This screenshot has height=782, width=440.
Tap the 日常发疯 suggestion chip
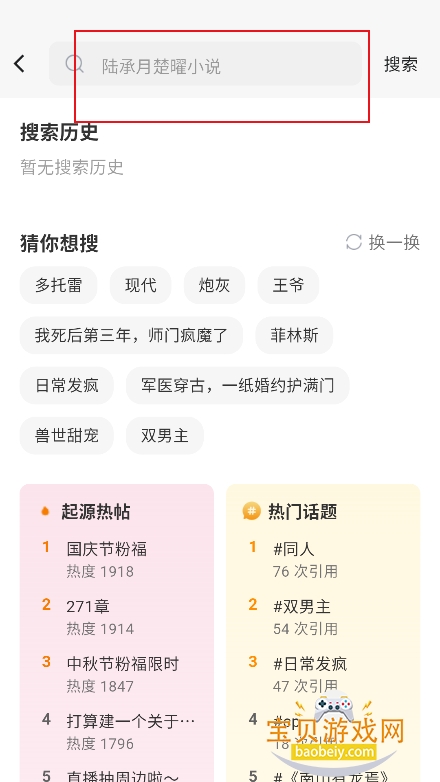[x=67, y=386]
